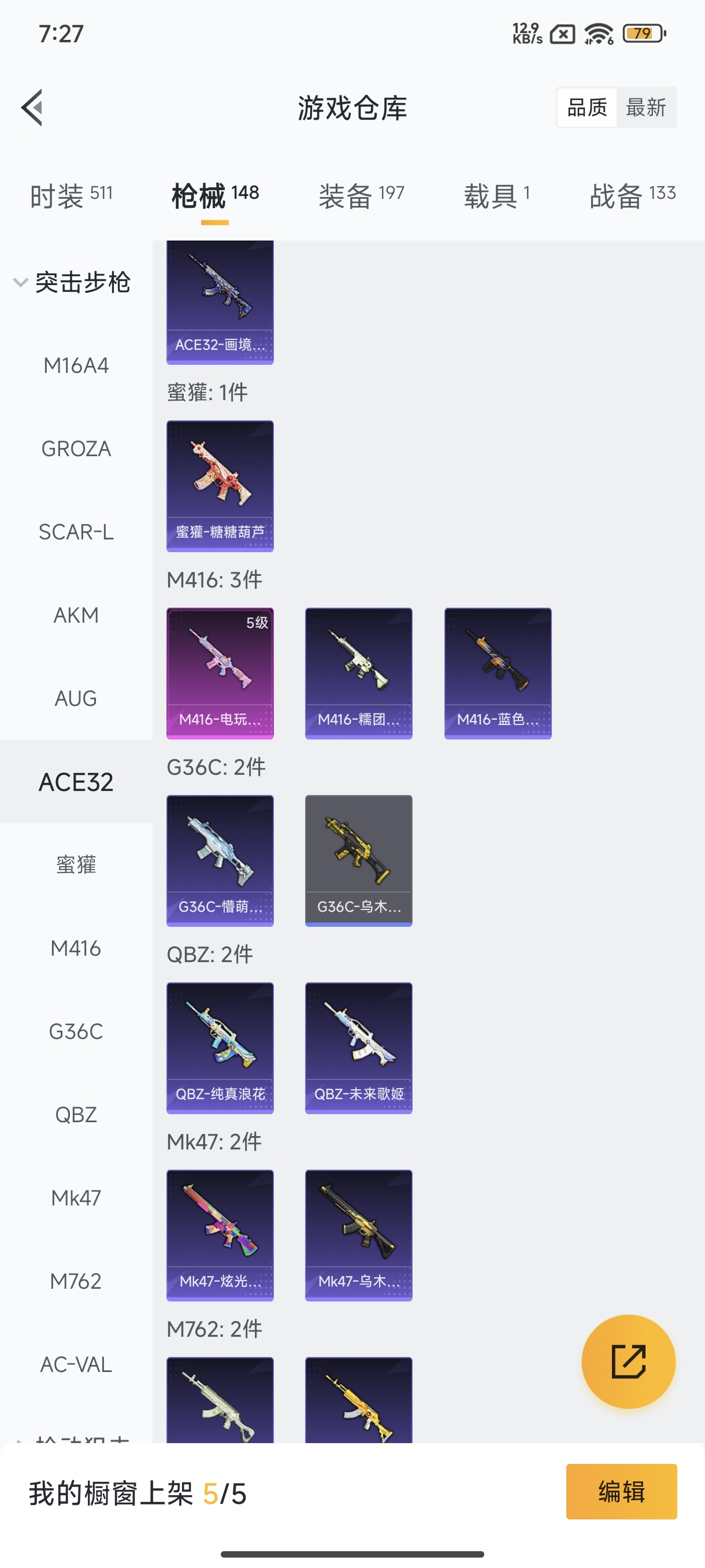The height and width of the screenshot is (1568, 705).
Task: Tap the 编辑 button
Action: click(621, 1492)
